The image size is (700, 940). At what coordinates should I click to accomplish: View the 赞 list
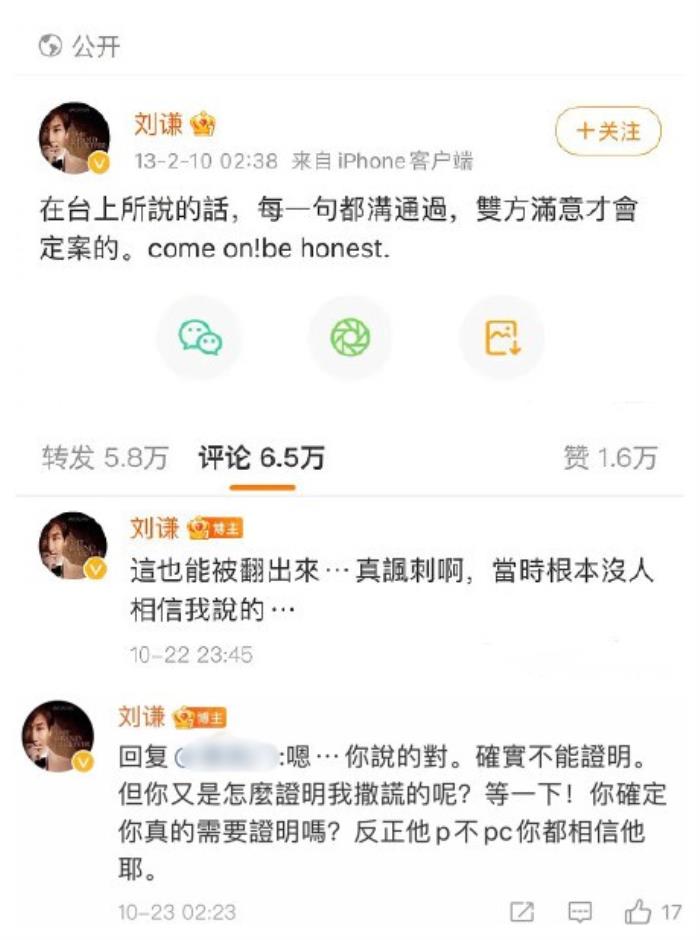click(x=610, y=458)
